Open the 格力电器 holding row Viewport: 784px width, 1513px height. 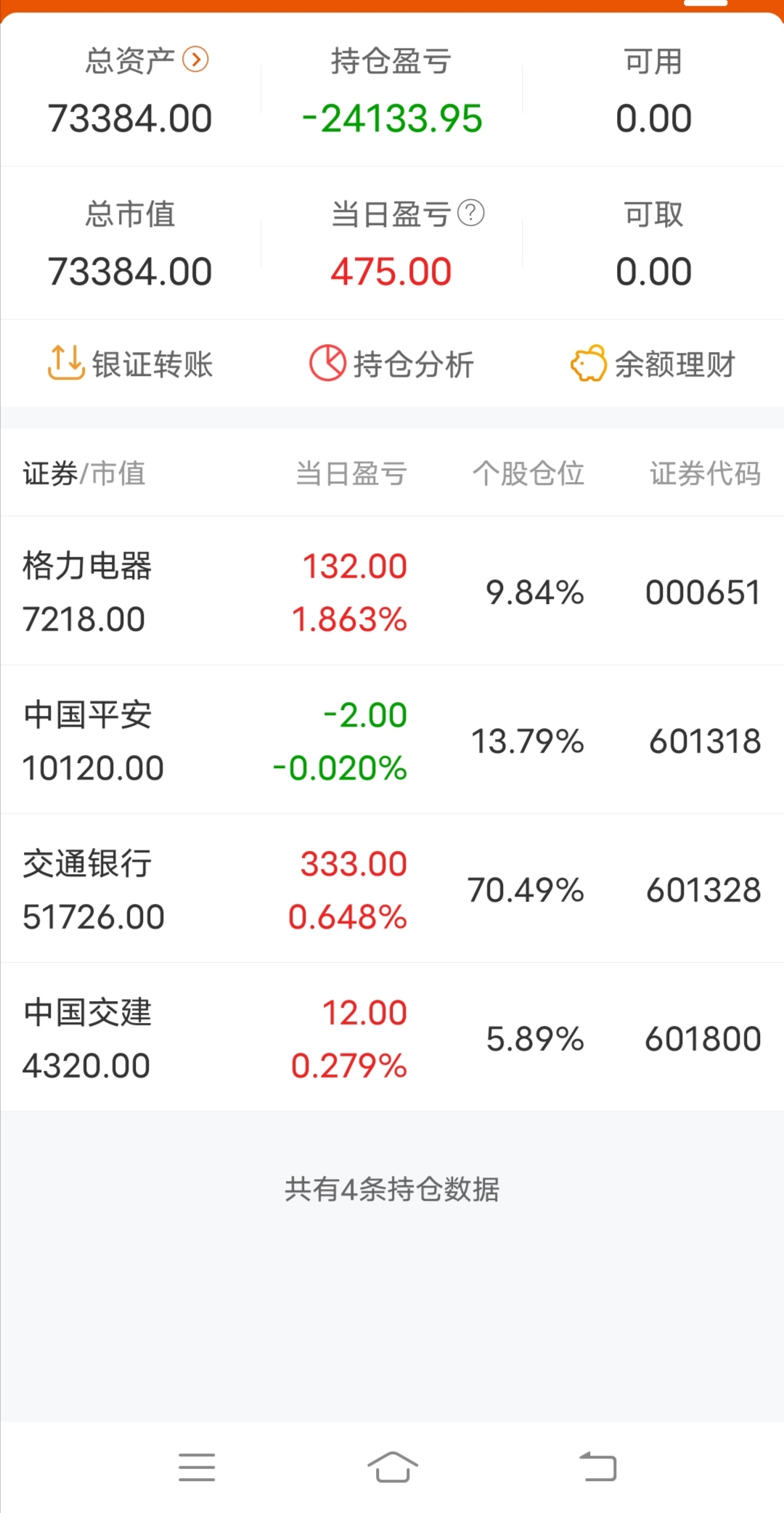392,592
